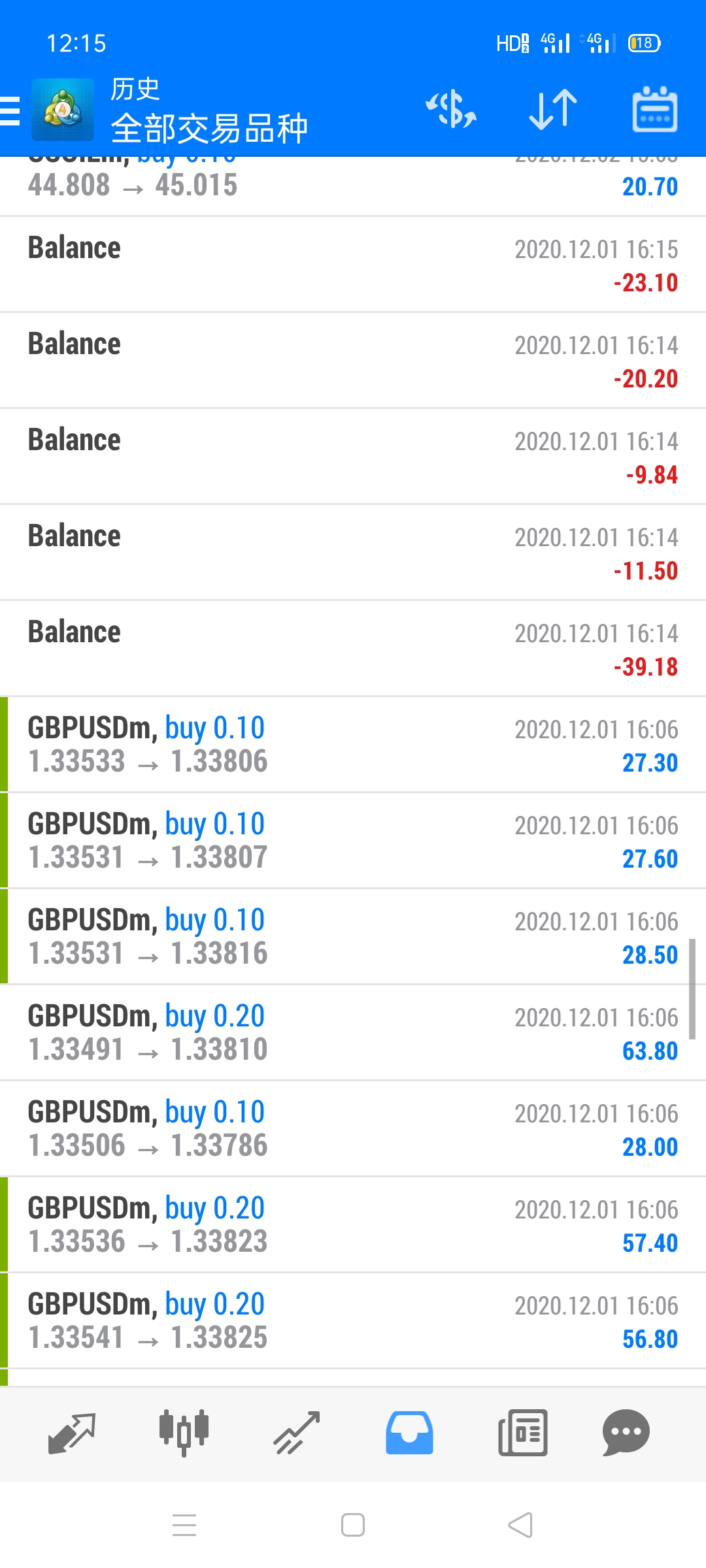Viewport: 706px width, 1568px height.
Task: Open GBPUSDm trade with profit 28.00
Action: click(353, 1129)
